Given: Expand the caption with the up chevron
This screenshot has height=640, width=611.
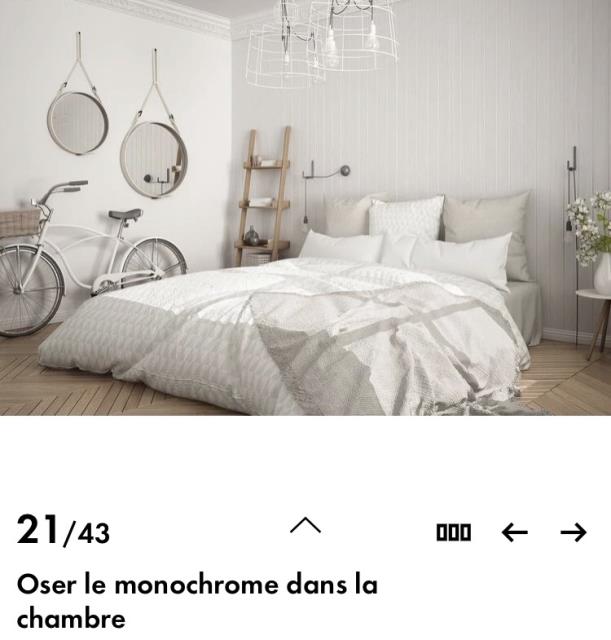Looking at the screenshot, I should [305, 525].
